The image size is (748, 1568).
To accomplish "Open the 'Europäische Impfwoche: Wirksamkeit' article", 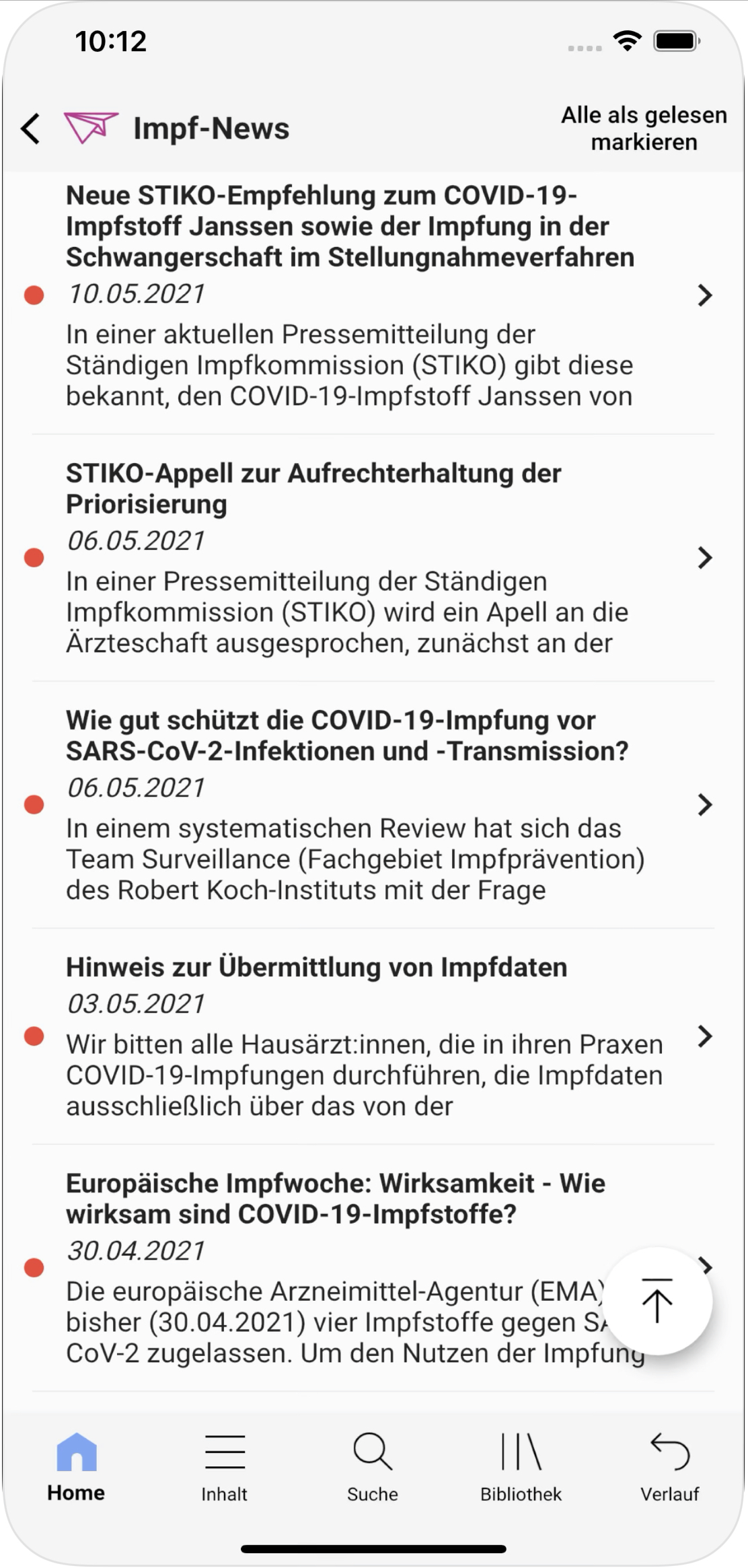I will (x=373, y=1268).
